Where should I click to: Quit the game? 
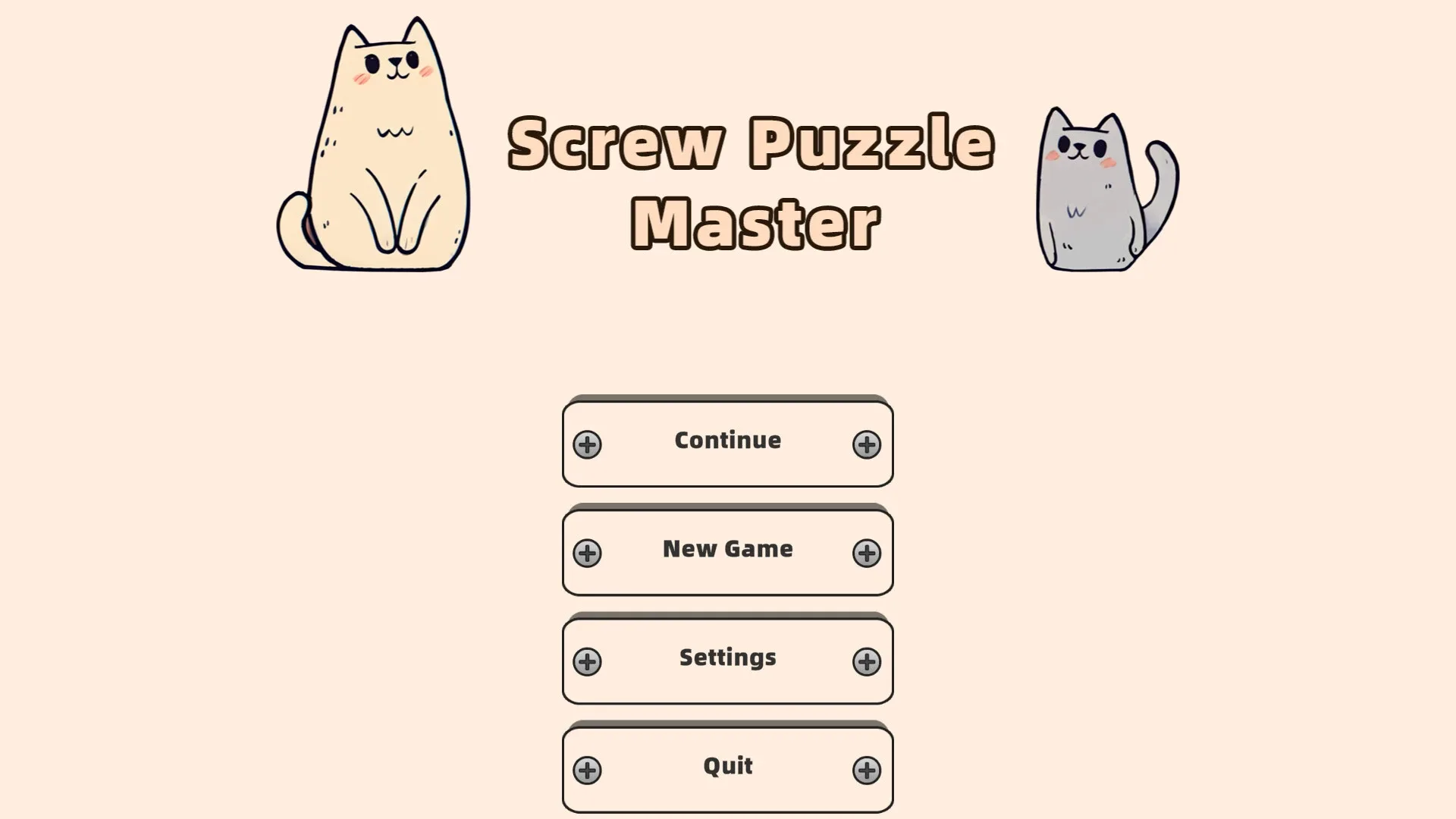727,768
